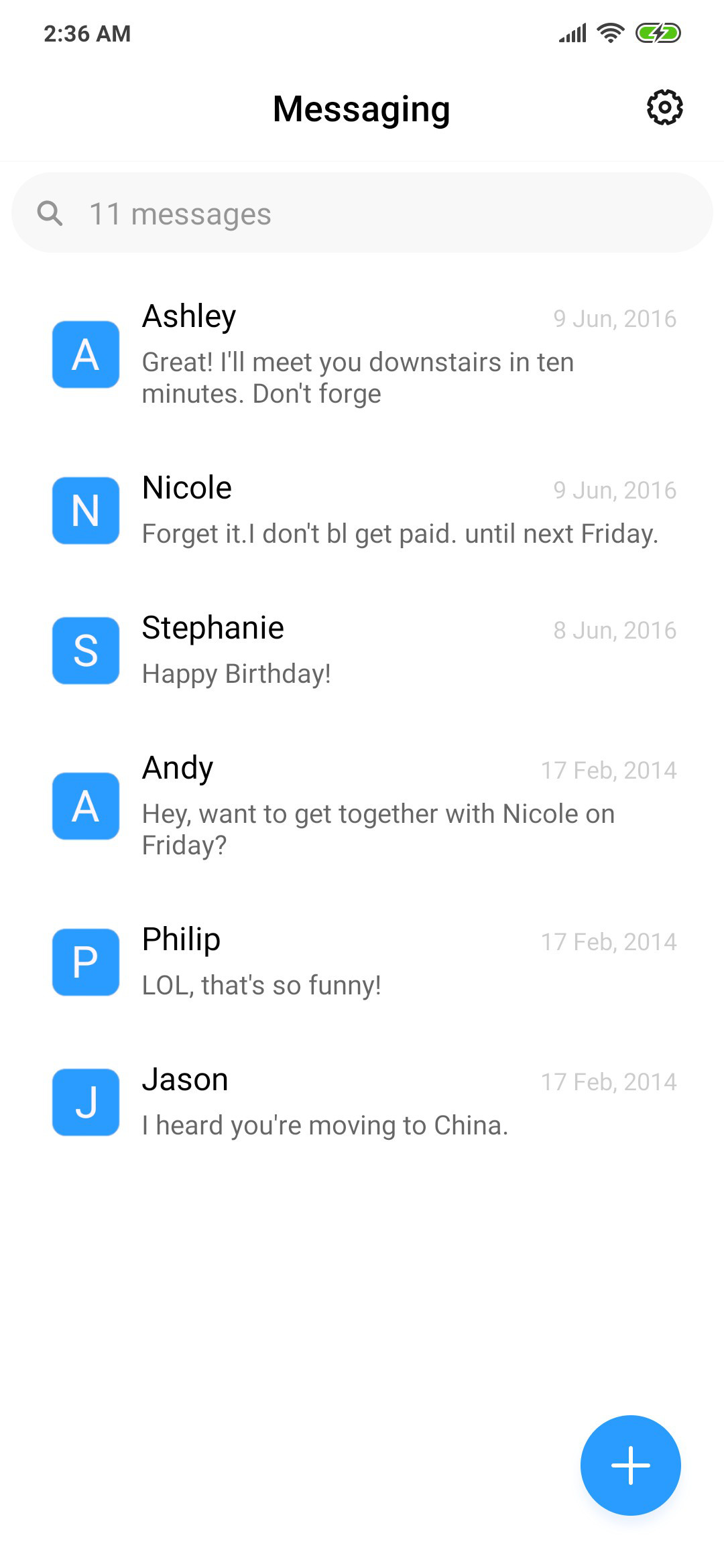The height and width of the screenshot is (1568, 724).
Task: Tap the messages search field
Action: pos(362,213)
